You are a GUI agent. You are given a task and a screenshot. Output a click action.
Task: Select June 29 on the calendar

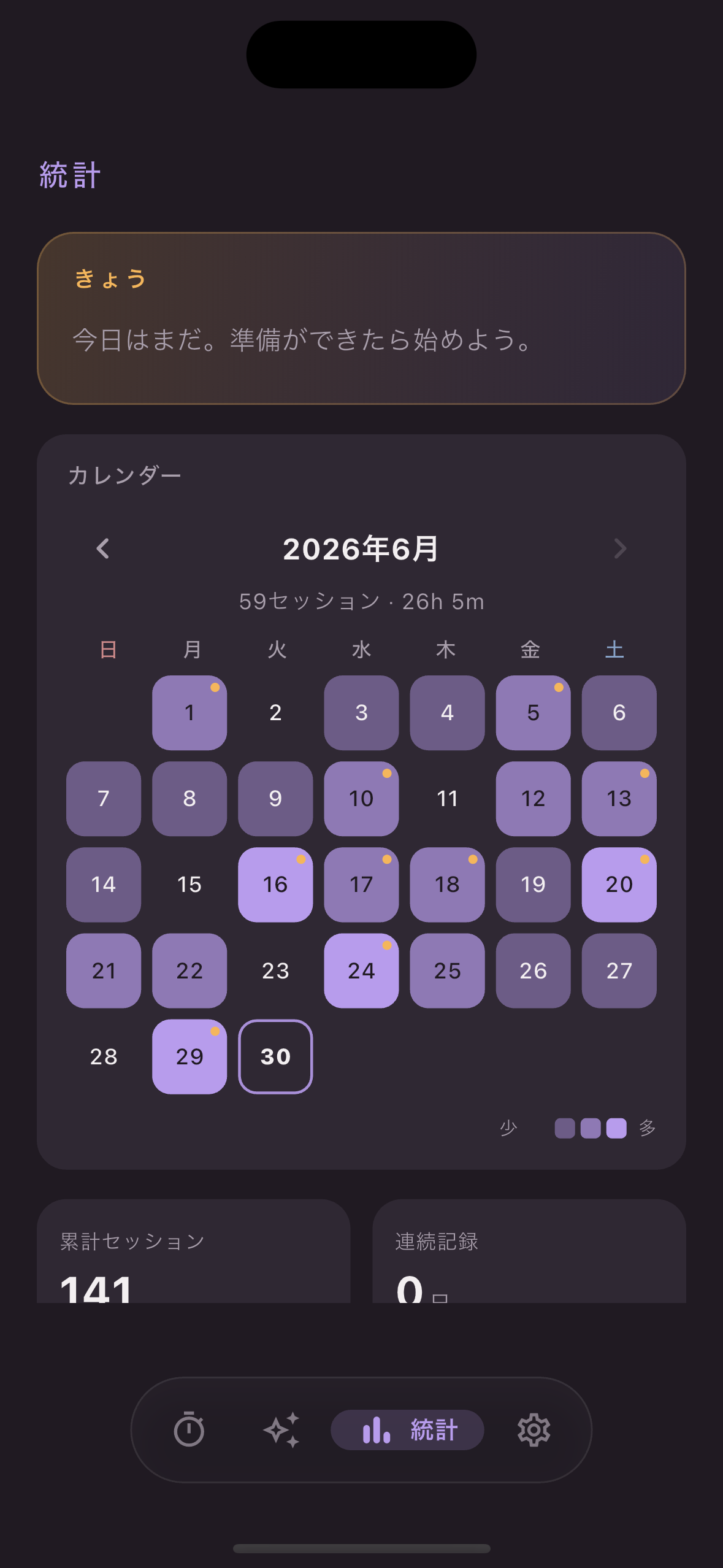tap(189, 1056)
